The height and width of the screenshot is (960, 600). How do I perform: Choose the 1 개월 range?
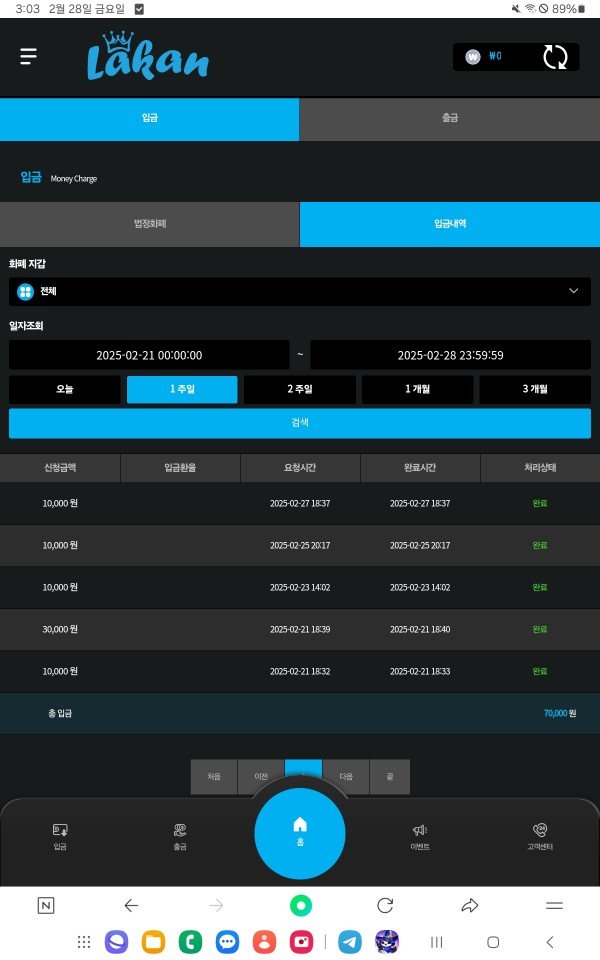click(x=417, y=390)
